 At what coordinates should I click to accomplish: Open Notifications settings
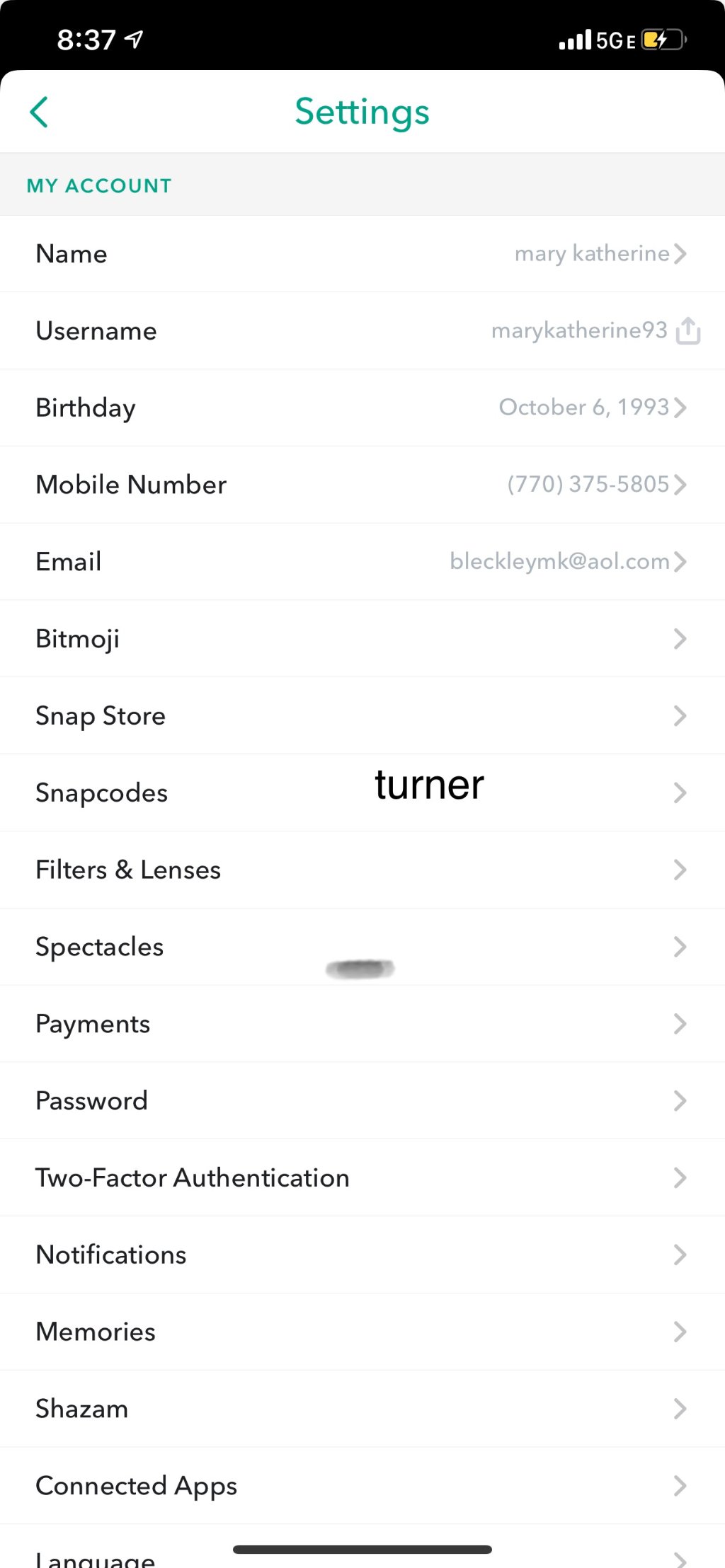[x=362, y=1255]
